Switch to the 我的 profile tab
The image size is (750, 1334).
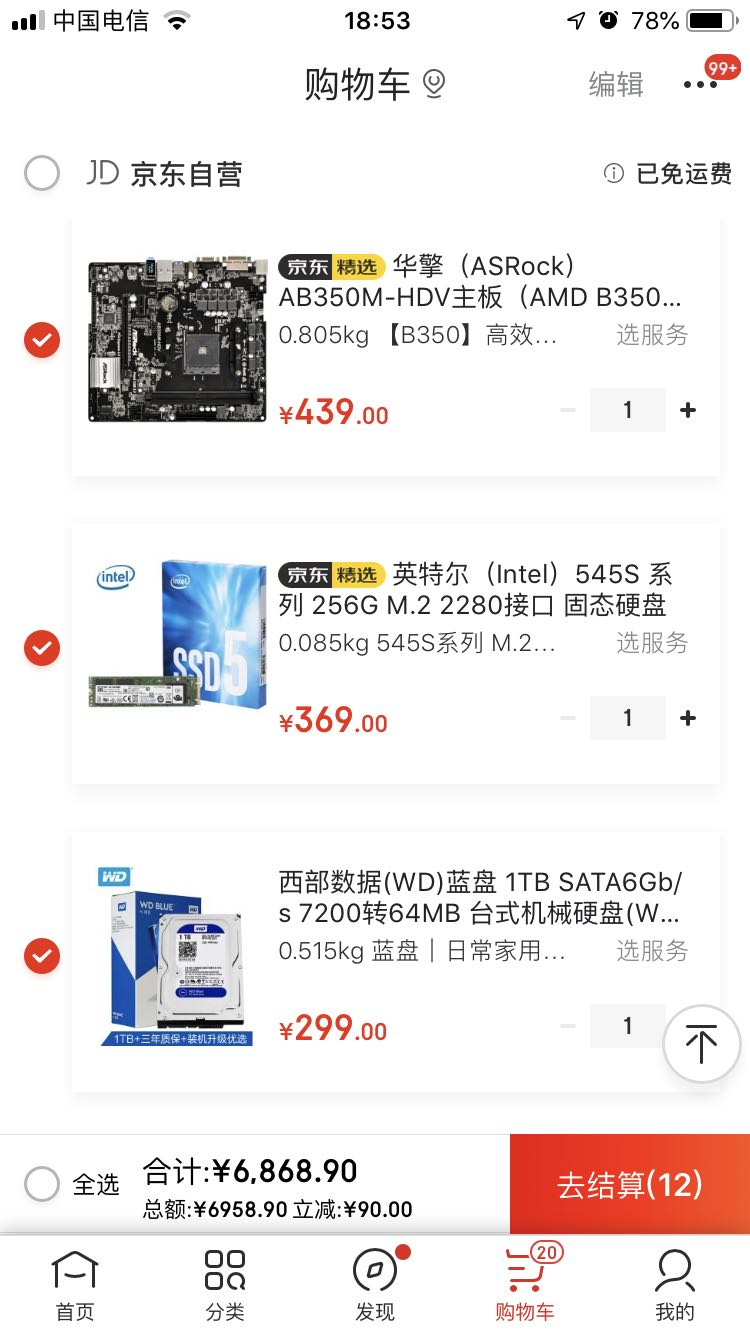coord(675,1285)
